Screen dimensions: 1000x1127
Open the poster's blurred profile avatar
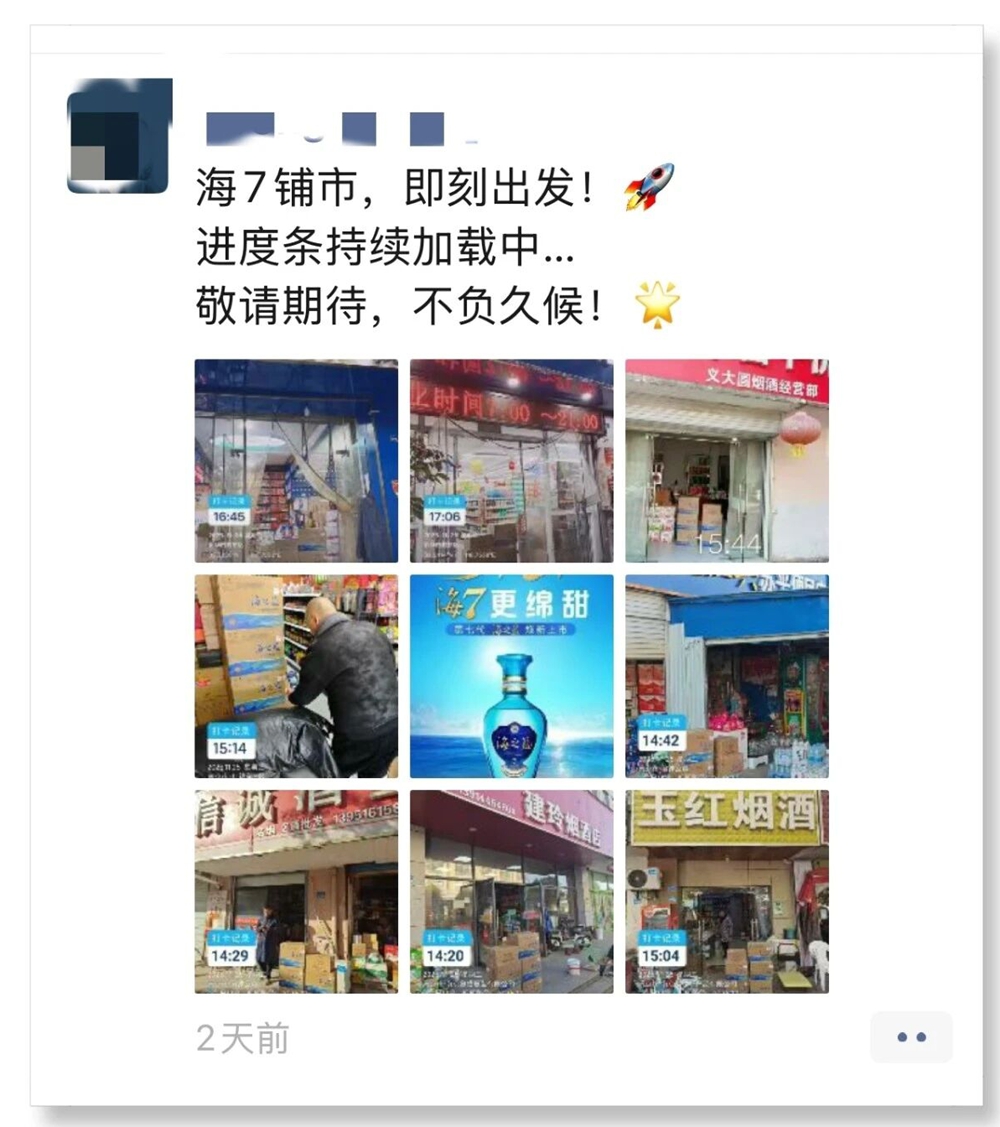pos(119,136)
